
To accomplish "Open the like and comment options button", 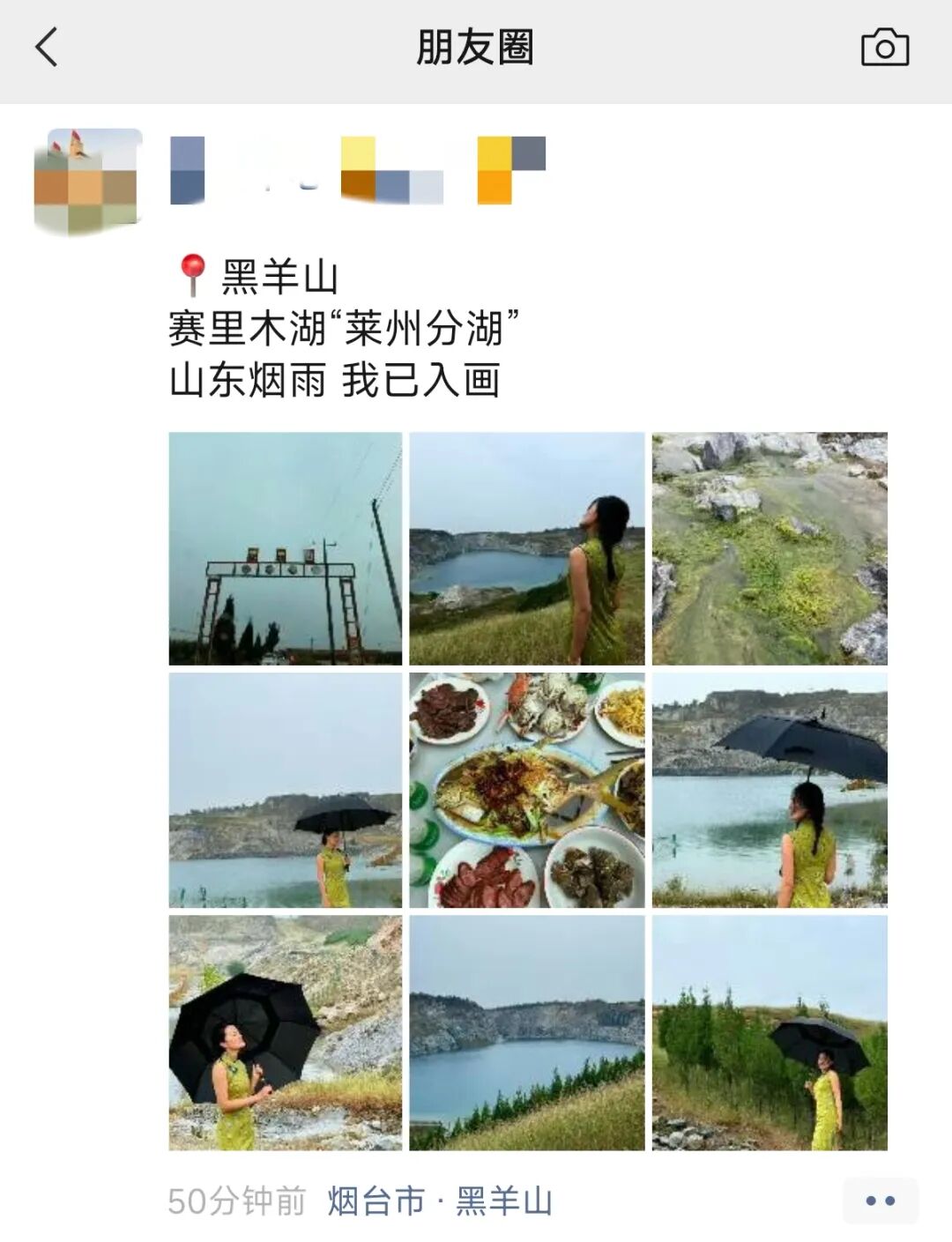I will pyautogui.click(x=880, y=1201).
